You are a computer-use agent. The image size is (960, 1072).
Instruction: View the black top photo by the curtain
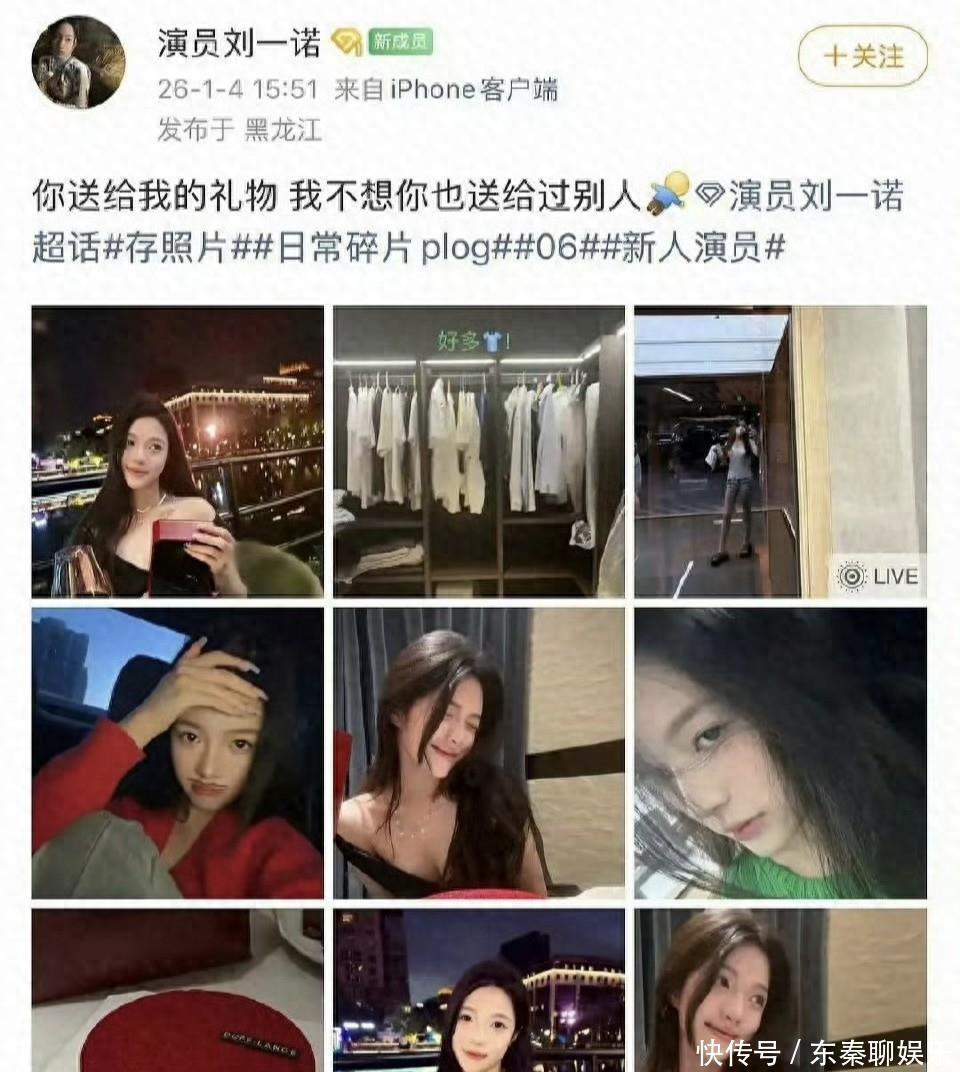coord(479,753)
